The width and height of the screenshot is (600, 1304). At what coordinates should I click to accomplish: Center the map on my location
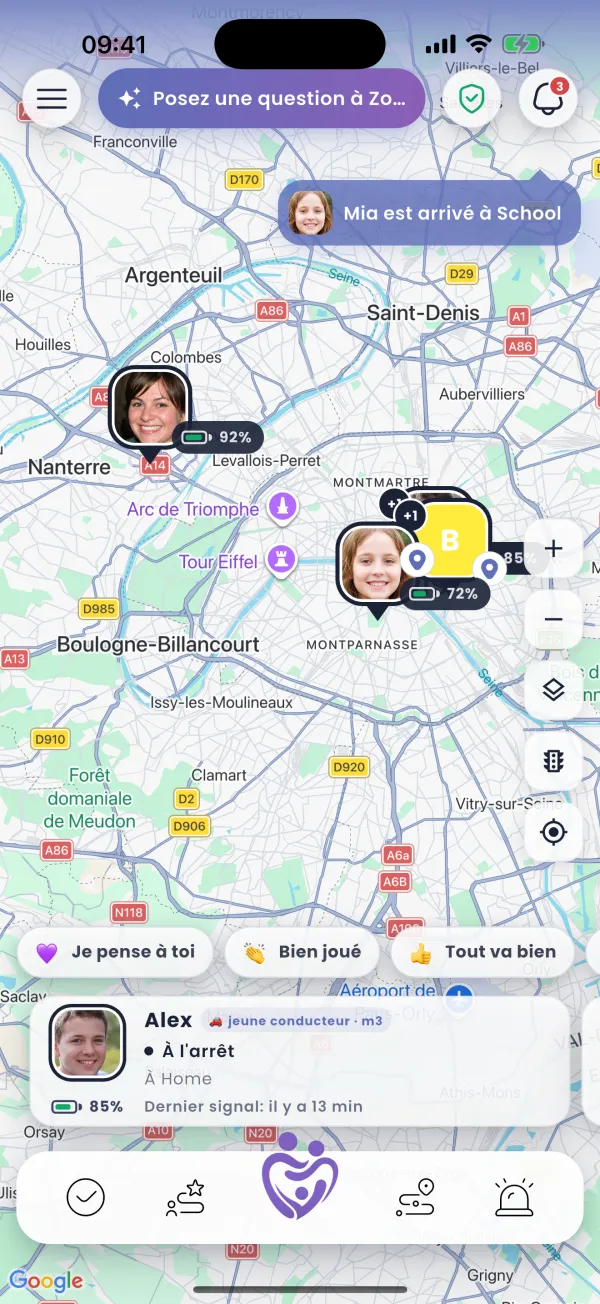553,833
